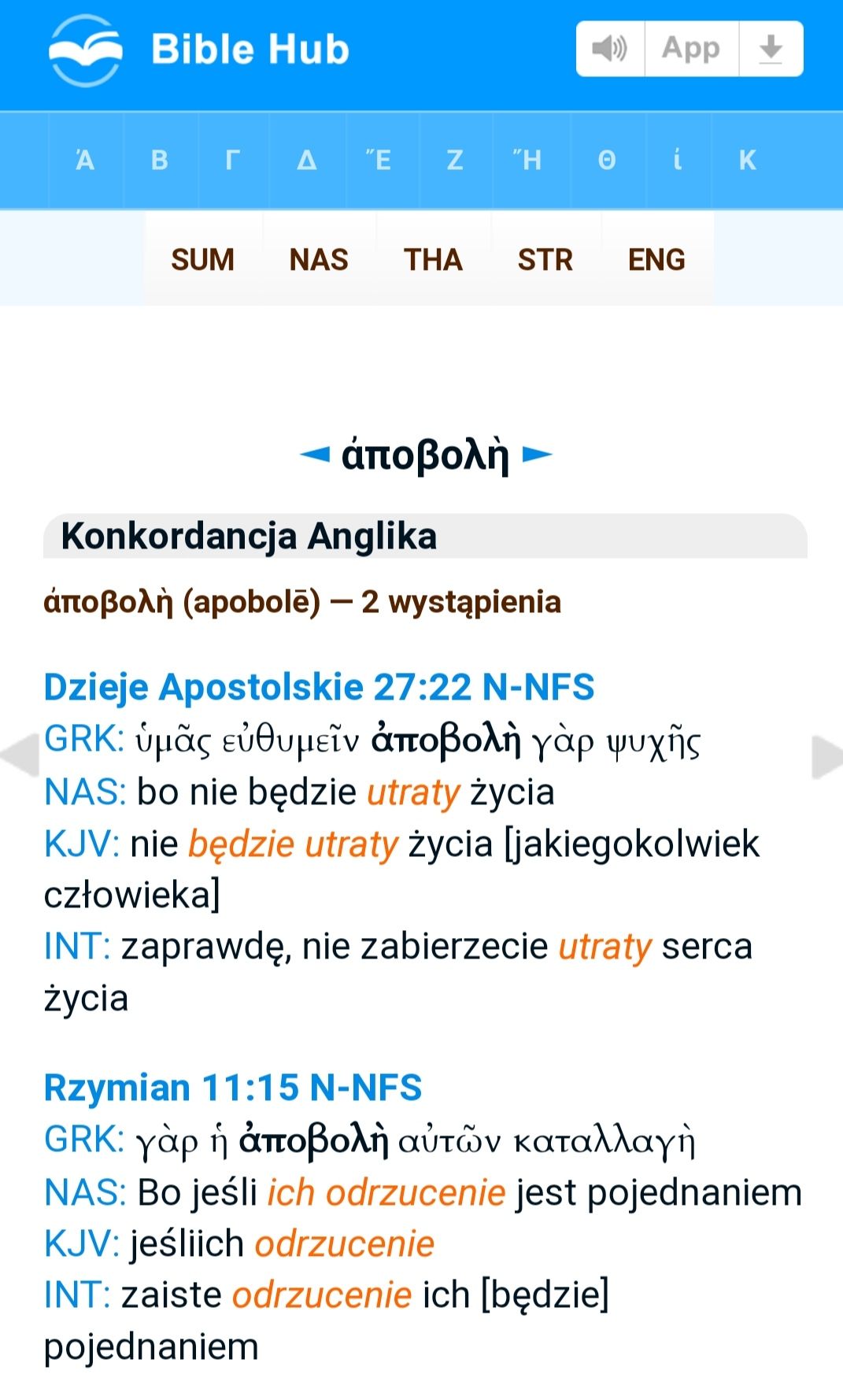Viewport: 843px width, 1400px height.
Task: Select the Greek letter Γ index
Action: [x=232, y=161]
